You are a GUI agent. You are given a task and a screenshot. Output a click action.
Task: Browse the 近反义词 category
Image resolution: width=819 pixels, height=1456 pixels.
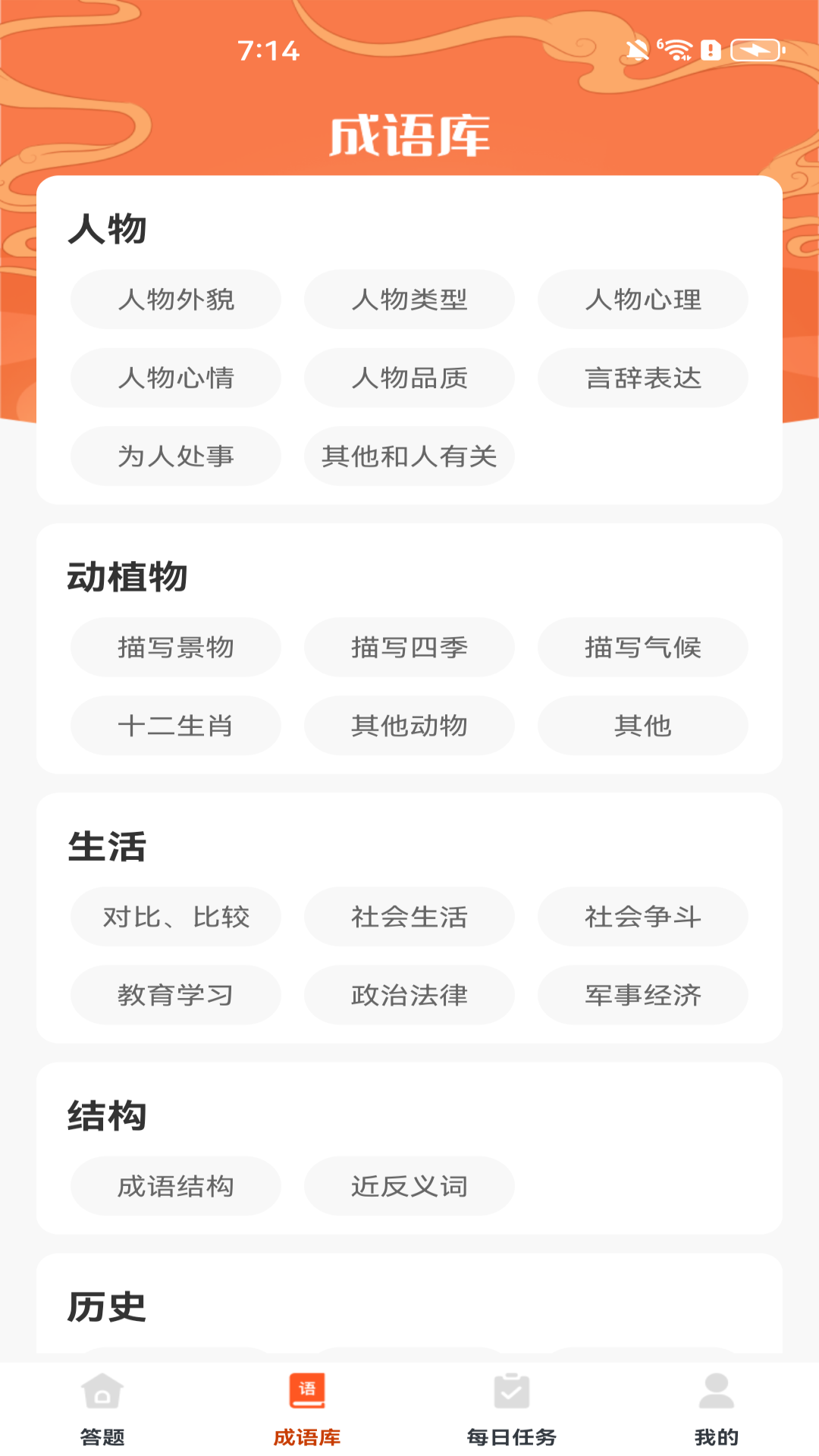409,1186
